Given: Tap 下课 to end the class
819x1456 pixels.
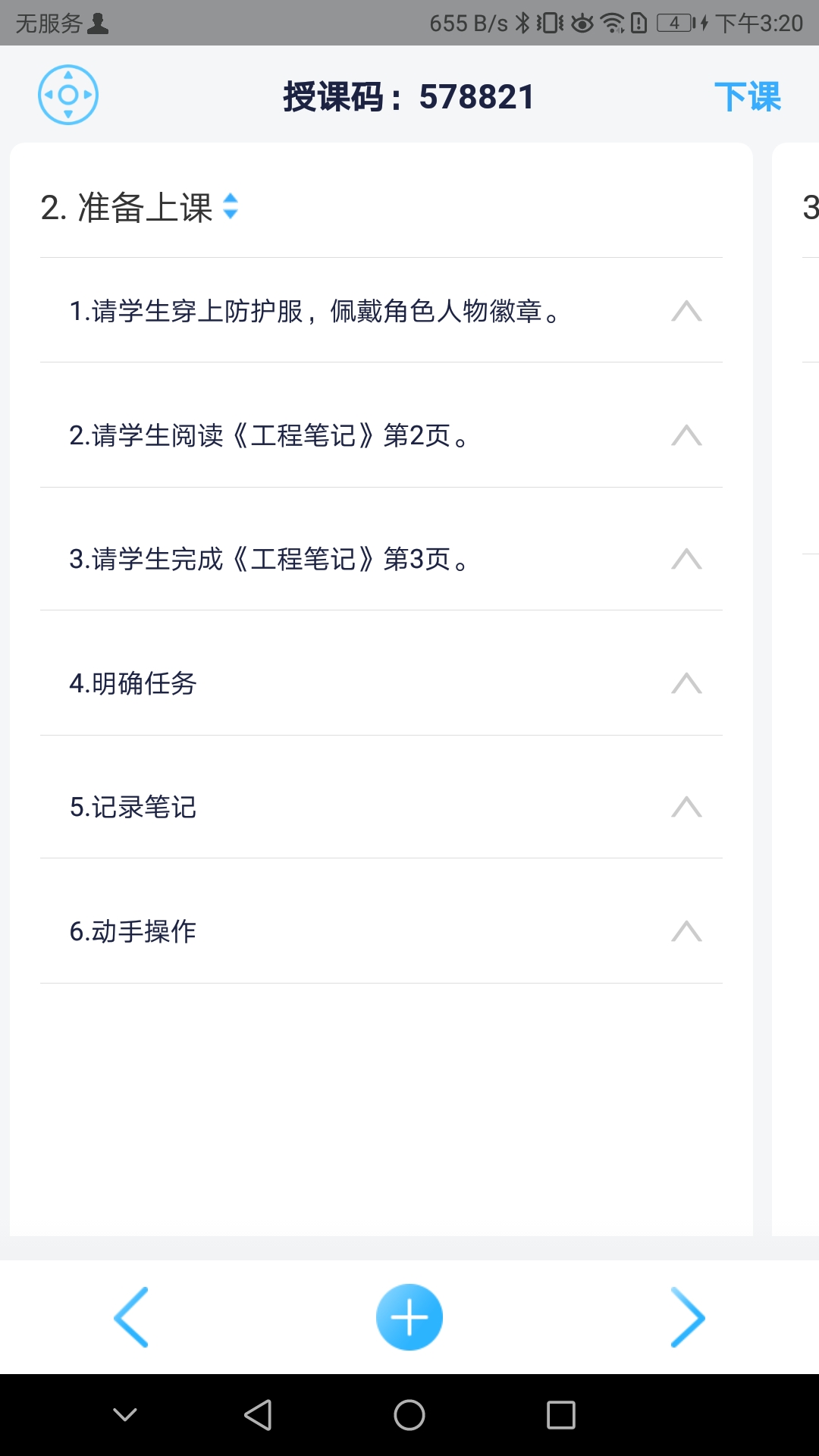Looking at the screenshot, I should coord(748,97).
